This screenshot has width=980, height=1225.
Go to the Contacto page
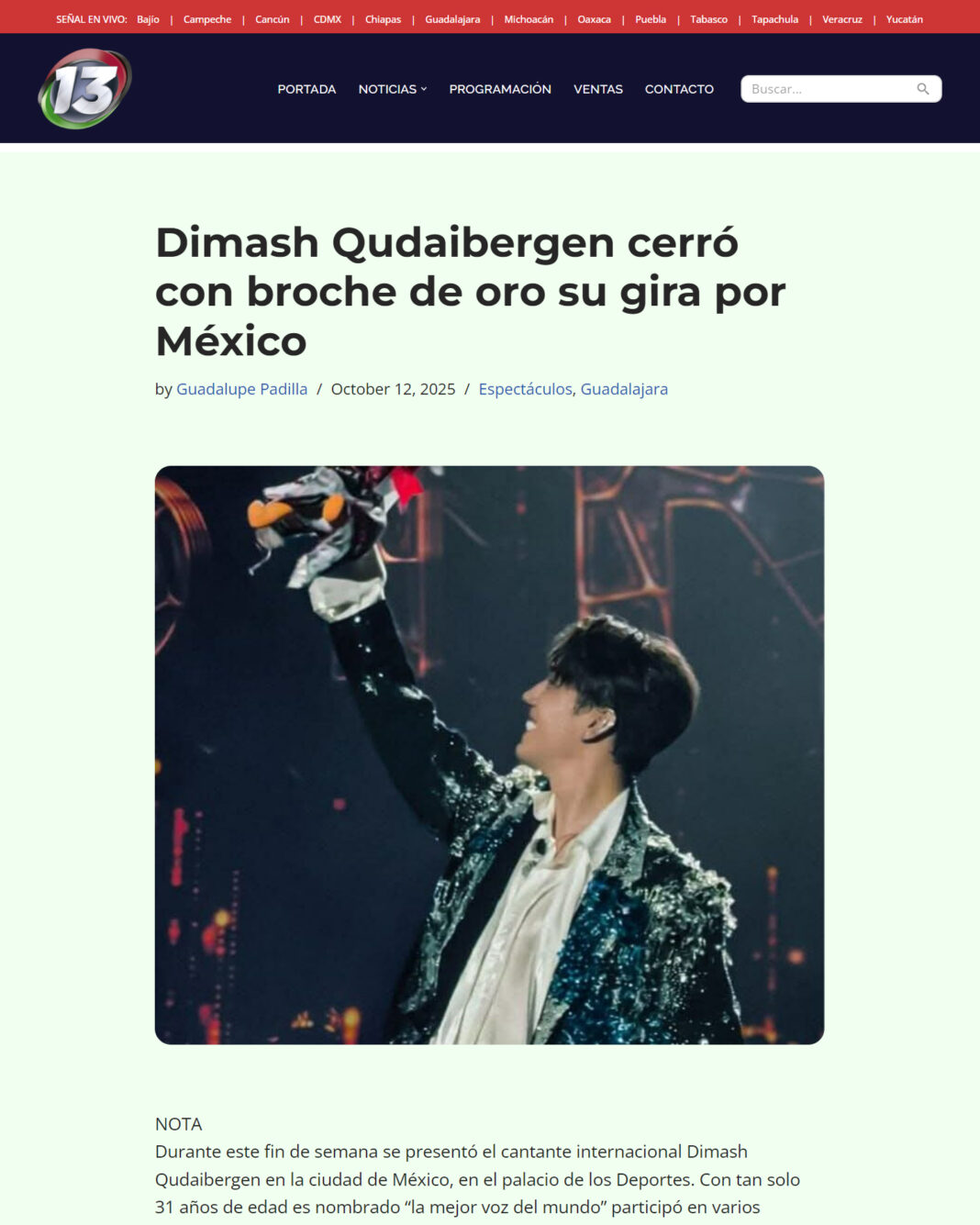(x=679, y=89)
